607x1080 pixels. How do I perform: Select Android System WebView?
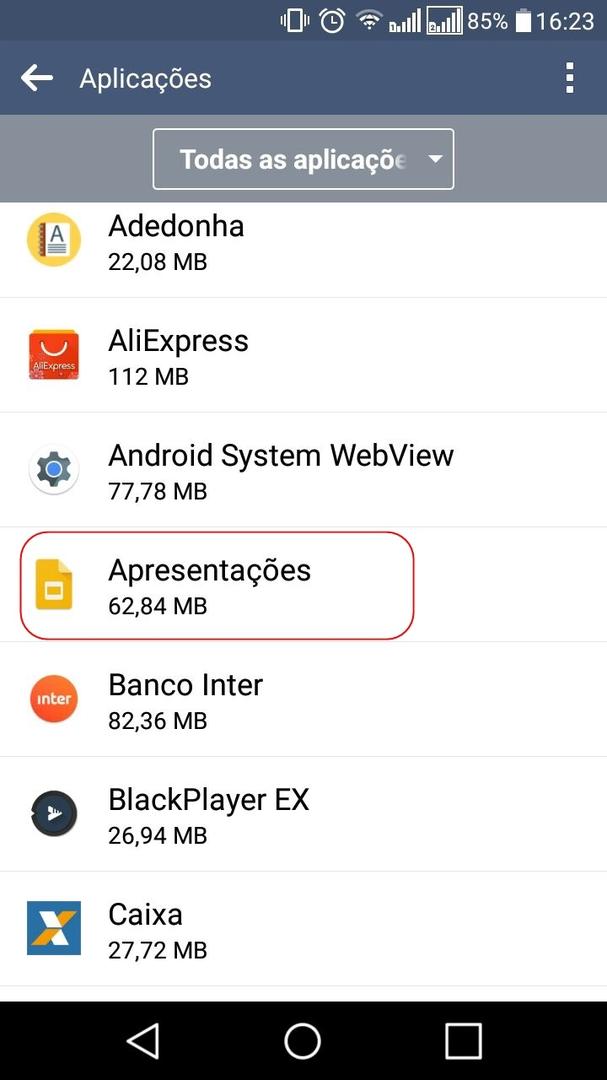(x=303, y=470)
